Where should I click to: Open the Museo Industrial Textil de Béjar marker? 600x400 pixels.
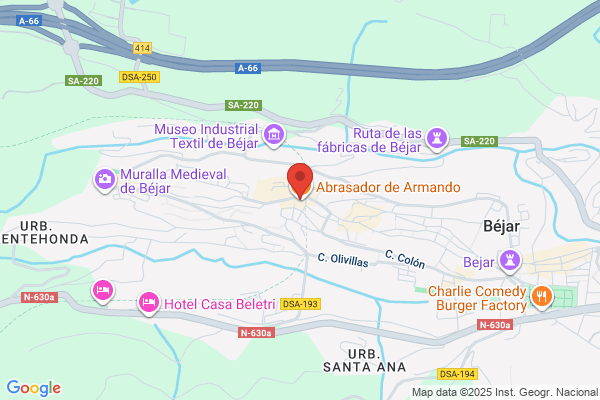tap(274, 136)
